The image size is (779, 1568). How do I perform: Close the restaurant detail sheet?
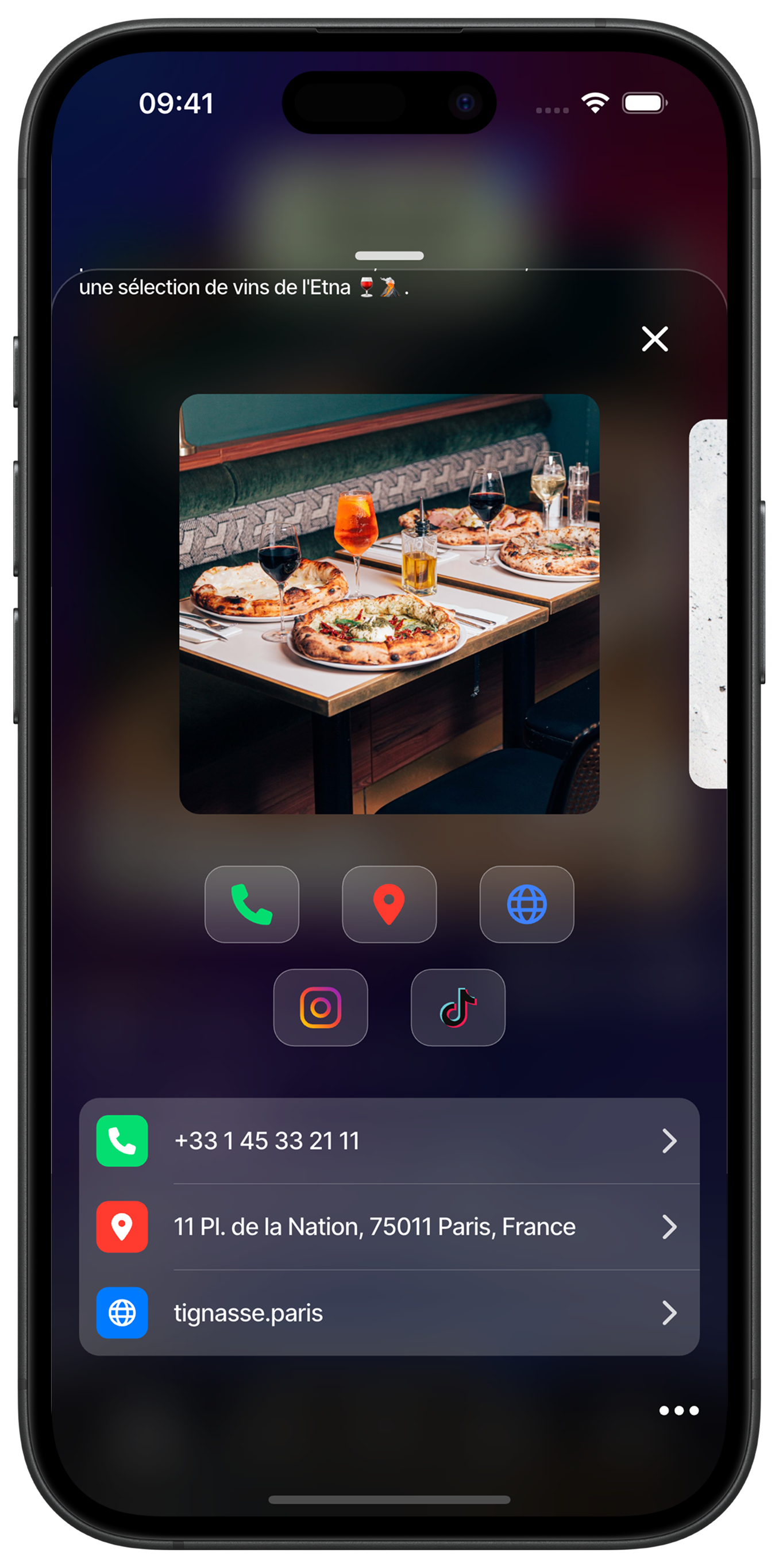[654, 339]
